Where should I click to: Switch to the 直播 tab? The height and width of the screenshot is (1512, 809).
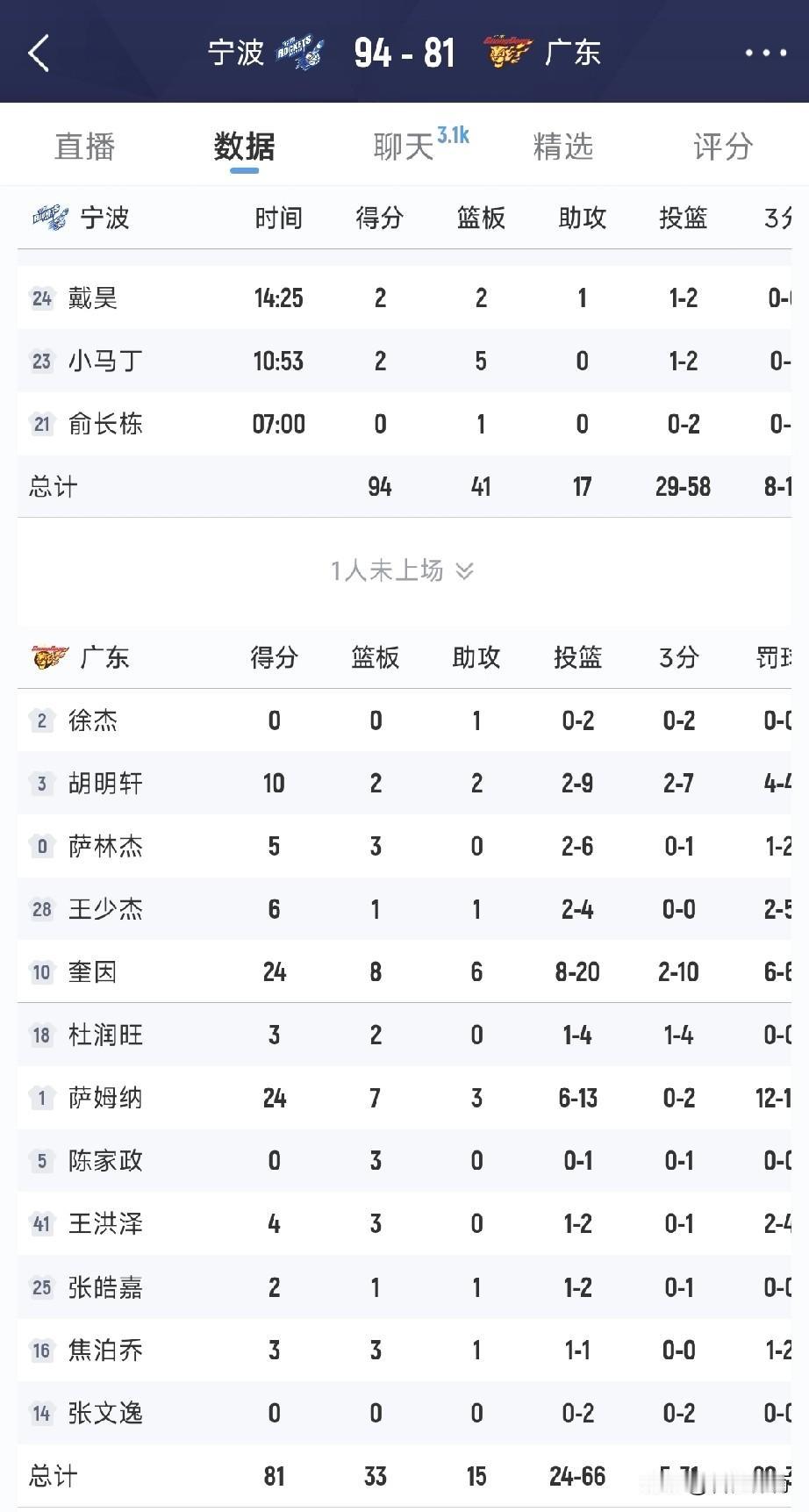(84, 146)
